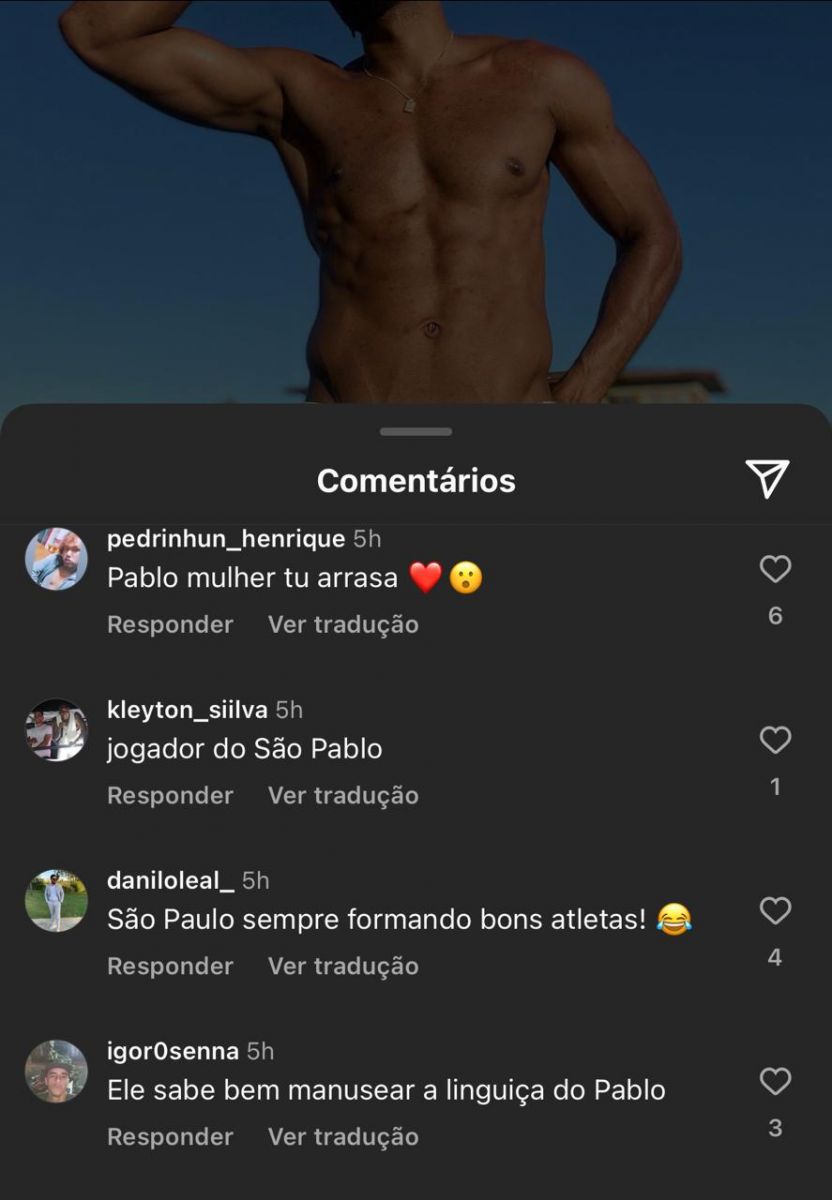Reply to kleyton_siilva's comment
The width and height of the screenshot is (832, 1200).
tap(170, 796)
